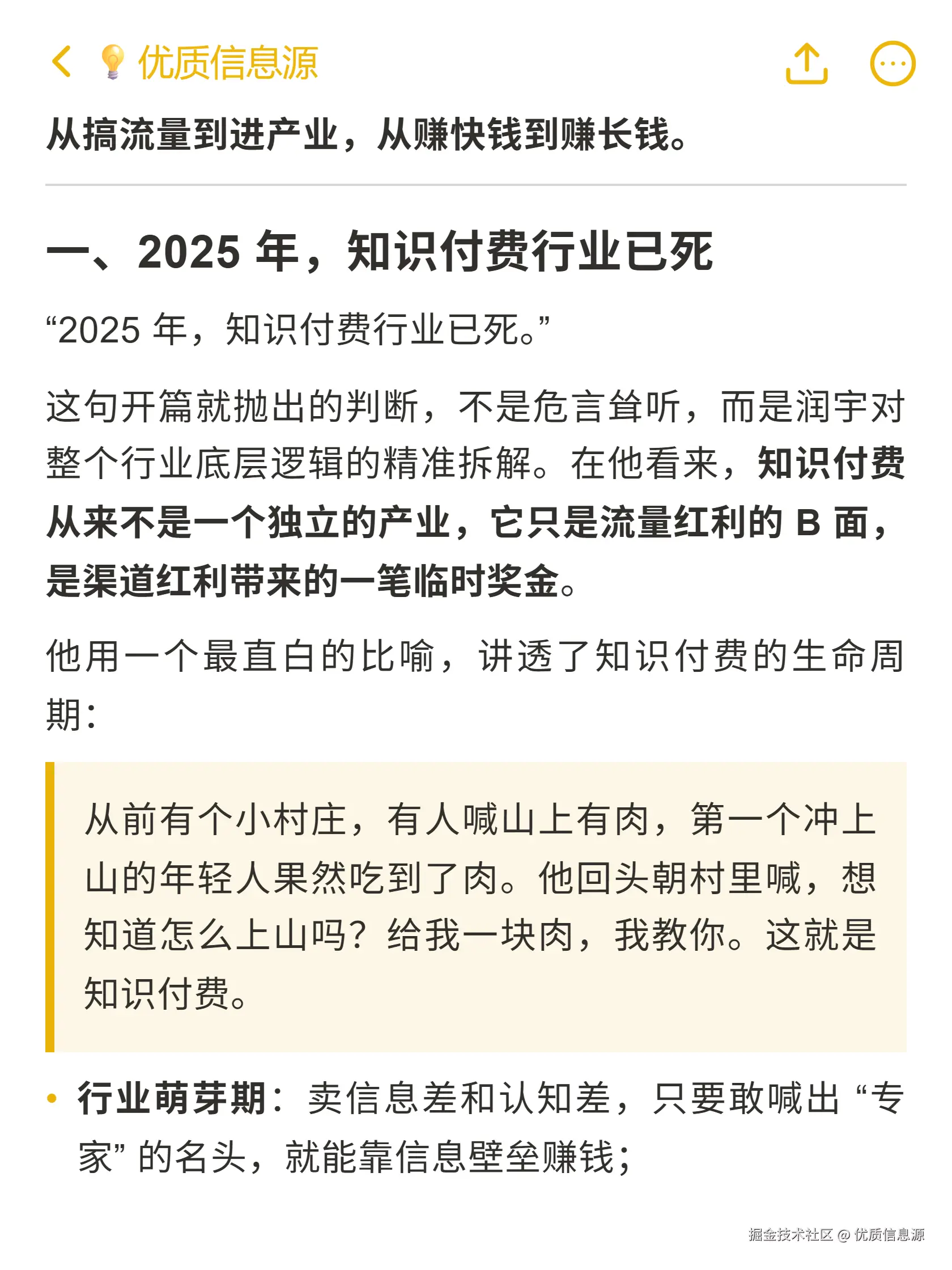
Task: Select the sentence about 知识付费的生命周期
Action: point(459,661)
